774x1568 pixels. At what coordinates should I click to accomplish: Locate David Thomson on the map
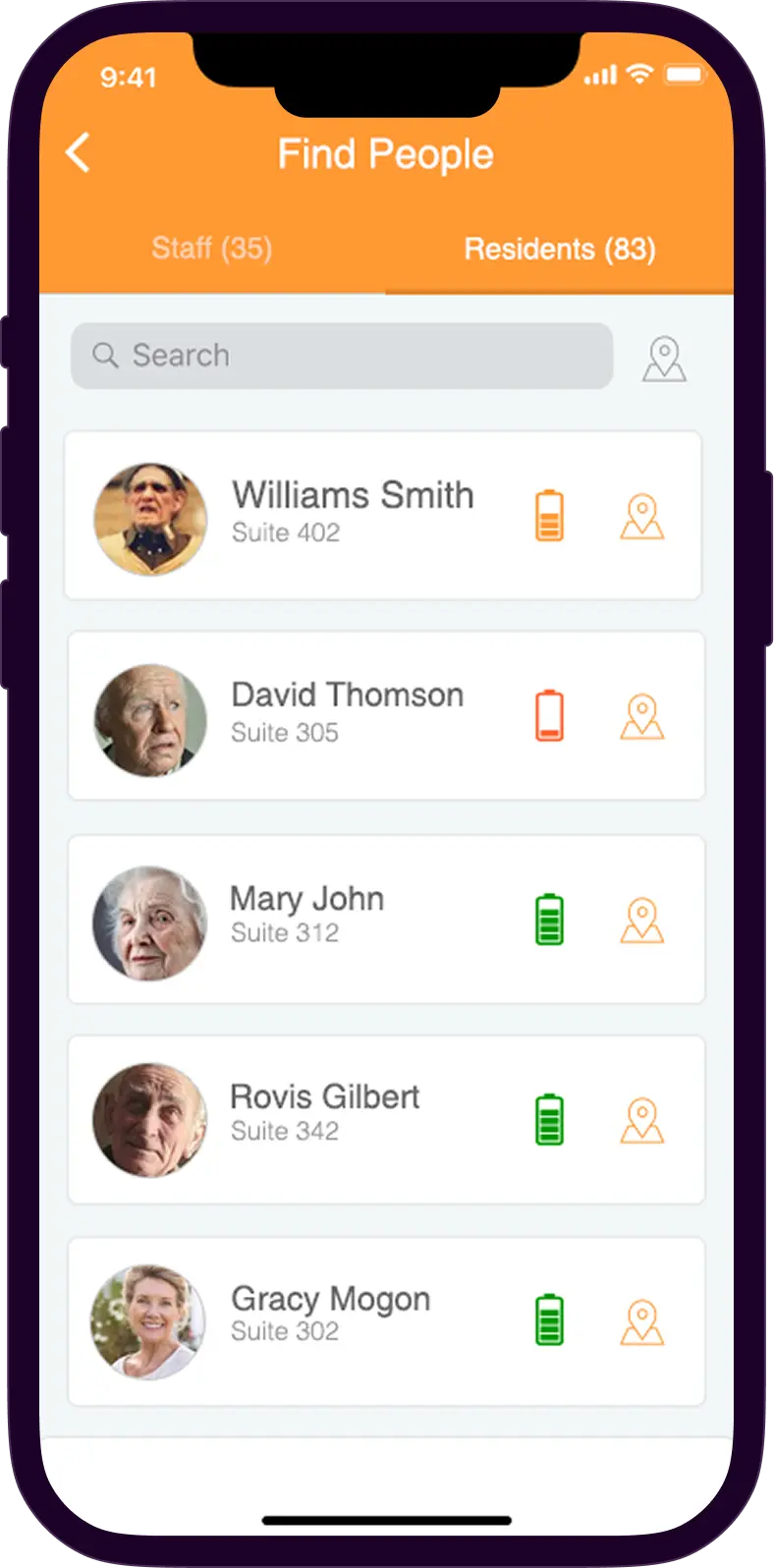tap(641, 716)
